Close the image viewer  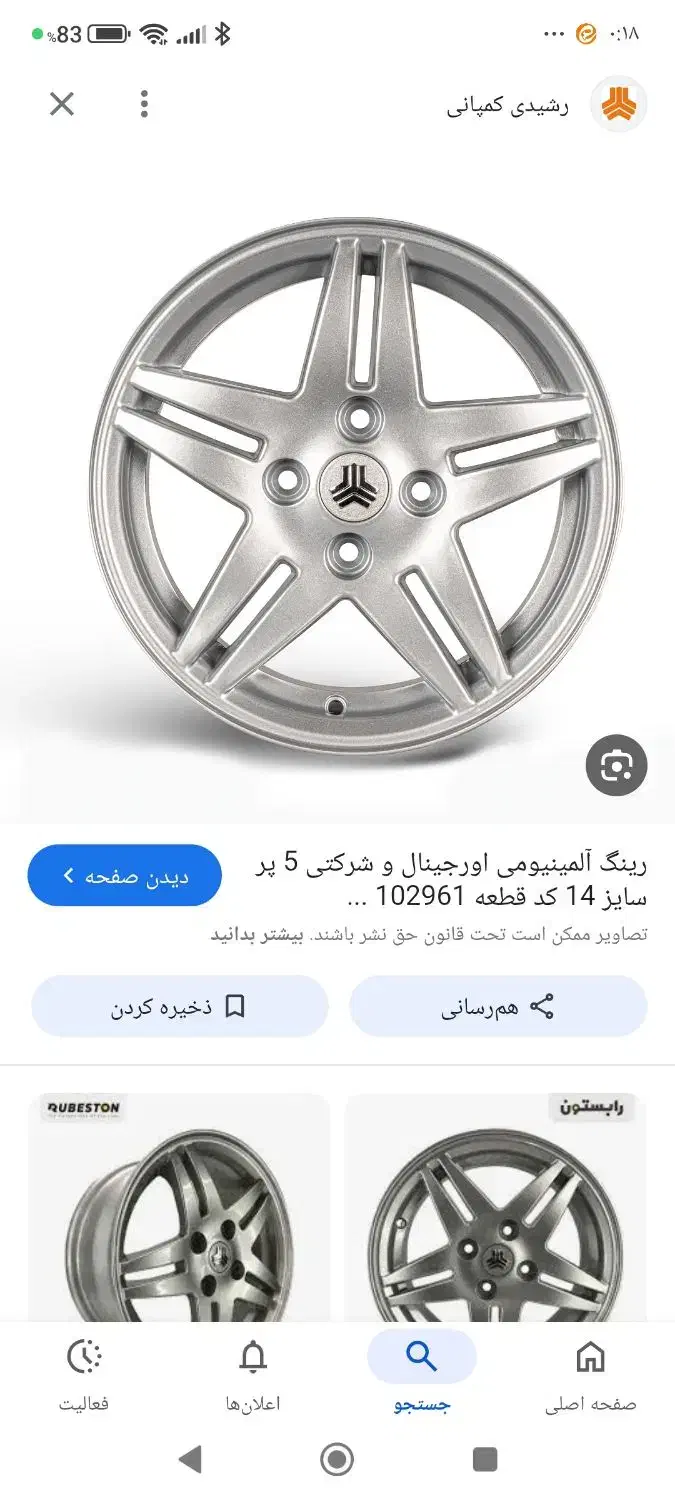(x=62, y=104)
